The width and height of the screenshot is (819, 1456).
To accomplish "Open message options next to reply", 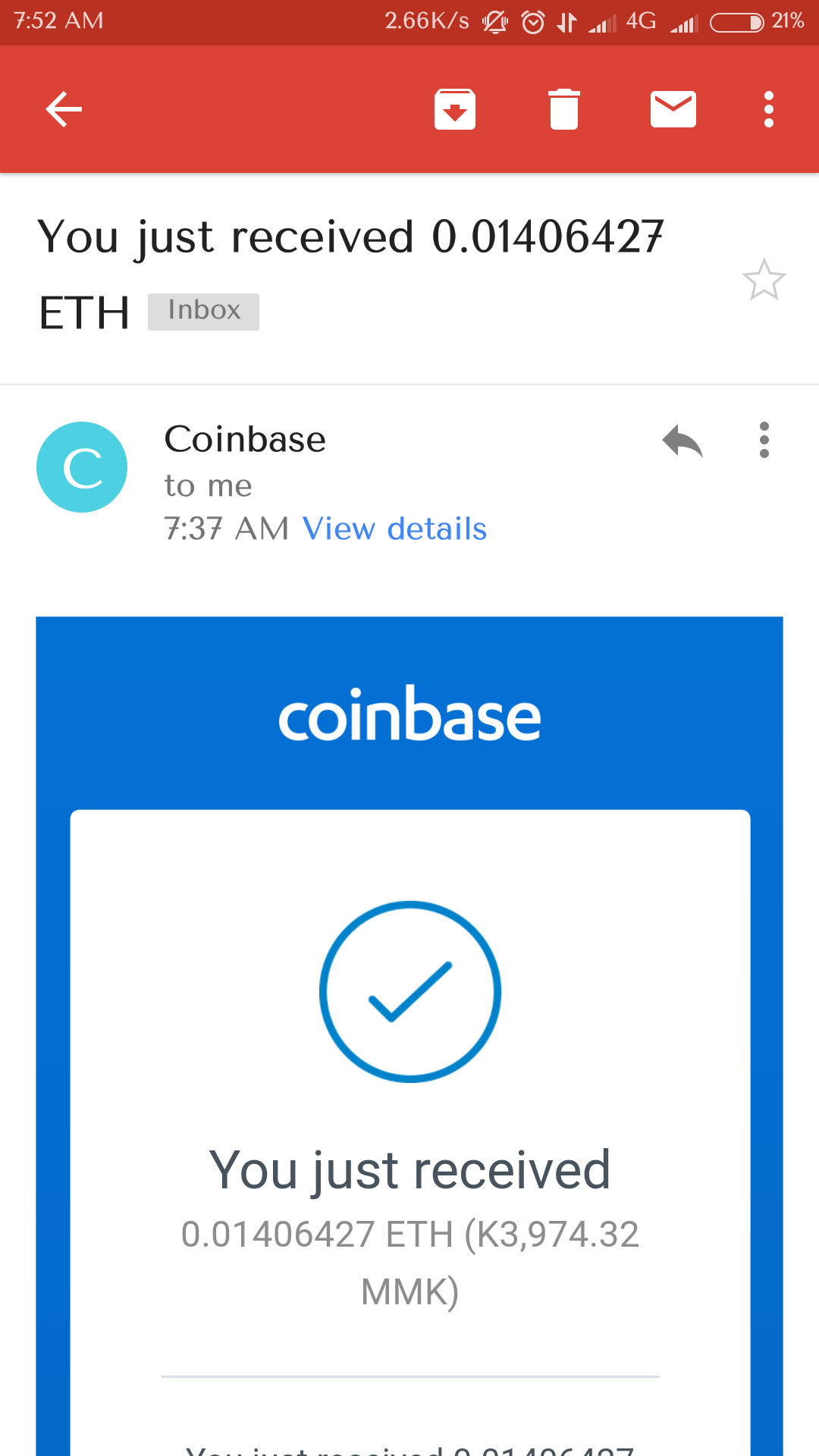I will (x=764, y=441).
